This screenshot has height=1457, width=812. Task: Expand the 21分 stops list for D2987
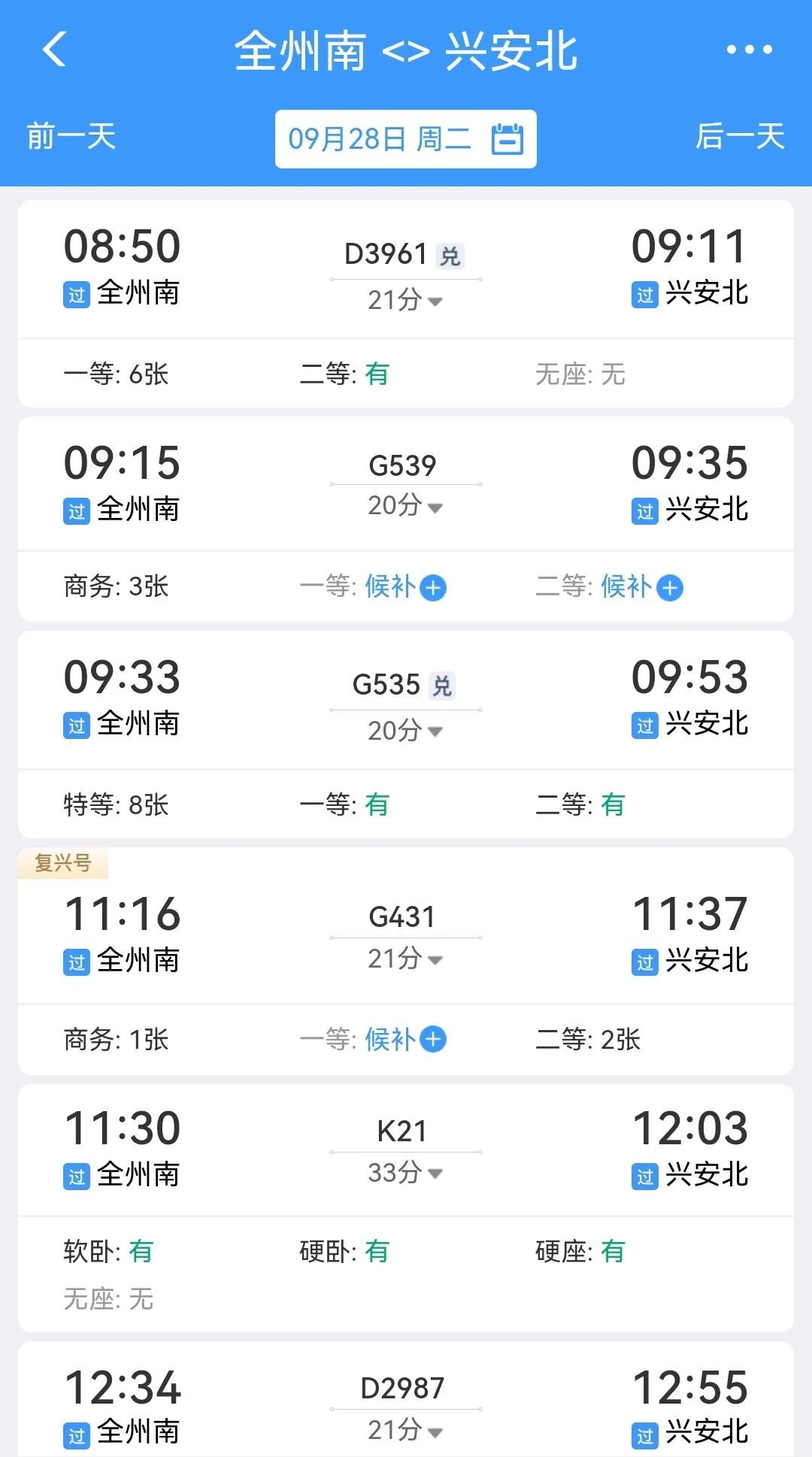tap(404, 1430)
